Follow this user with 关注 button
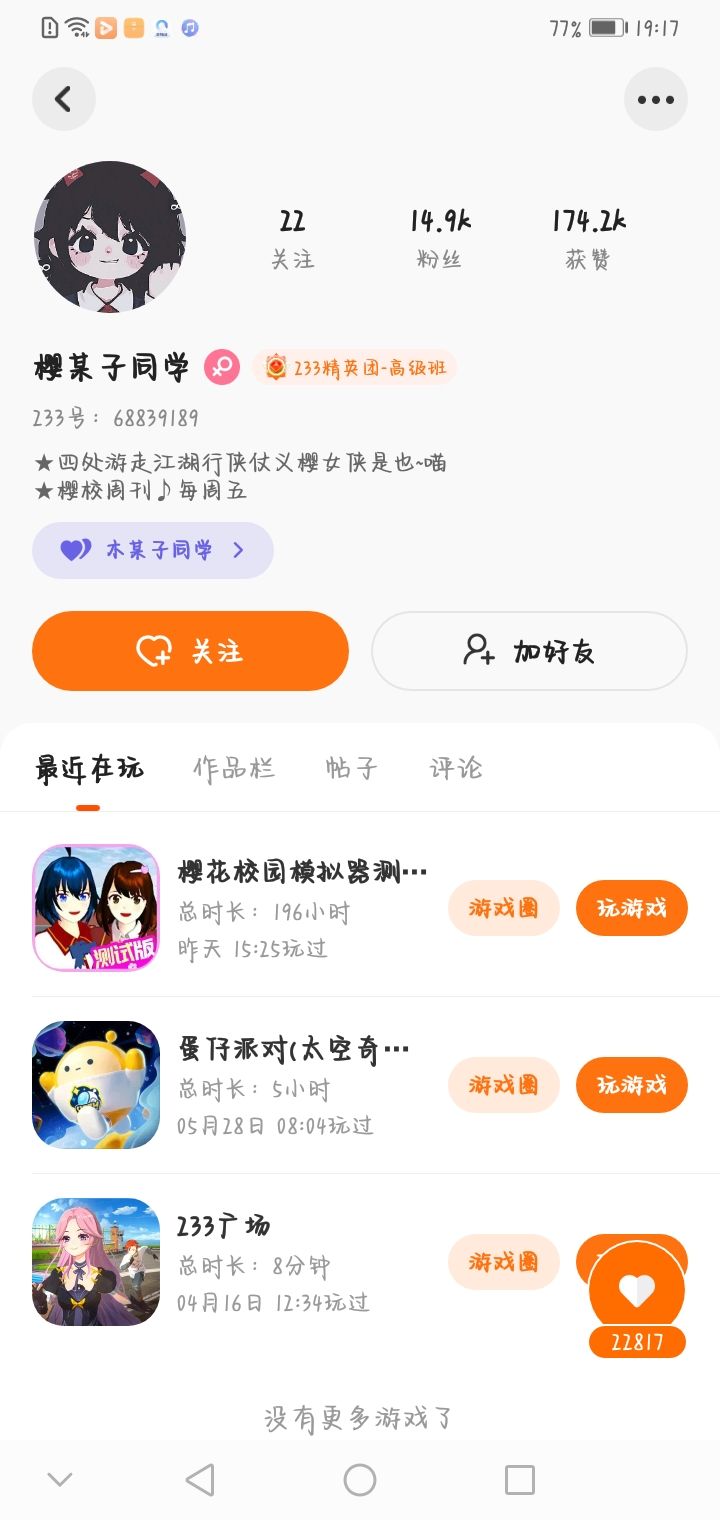Image resolution: width=720 pixels, height=1520 pixels. tap(190, 651)
